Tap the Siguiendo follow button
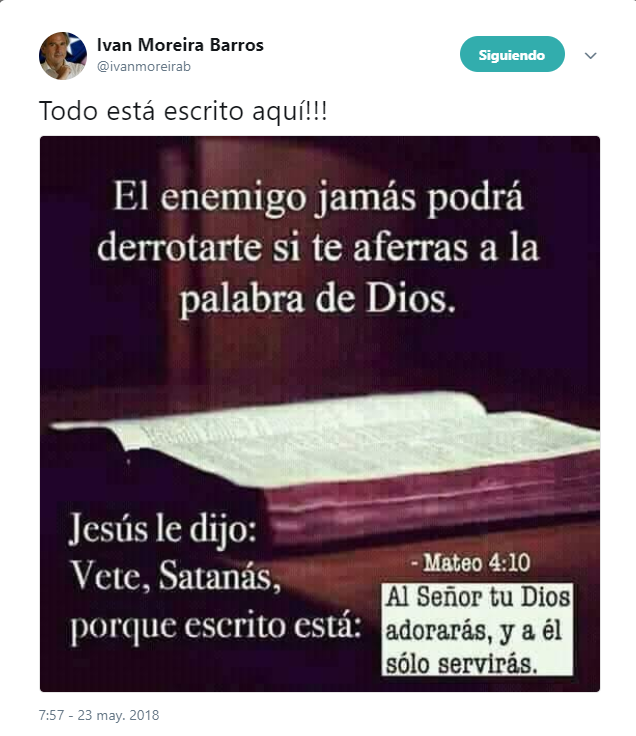The height and width of the screenshot is (736, 636). click(x=512, y=55)
